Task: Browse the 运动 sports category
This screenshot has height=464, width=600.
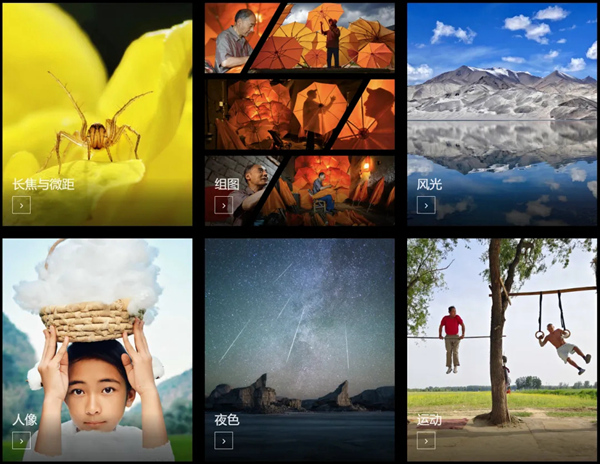Action: pos(426,440)
